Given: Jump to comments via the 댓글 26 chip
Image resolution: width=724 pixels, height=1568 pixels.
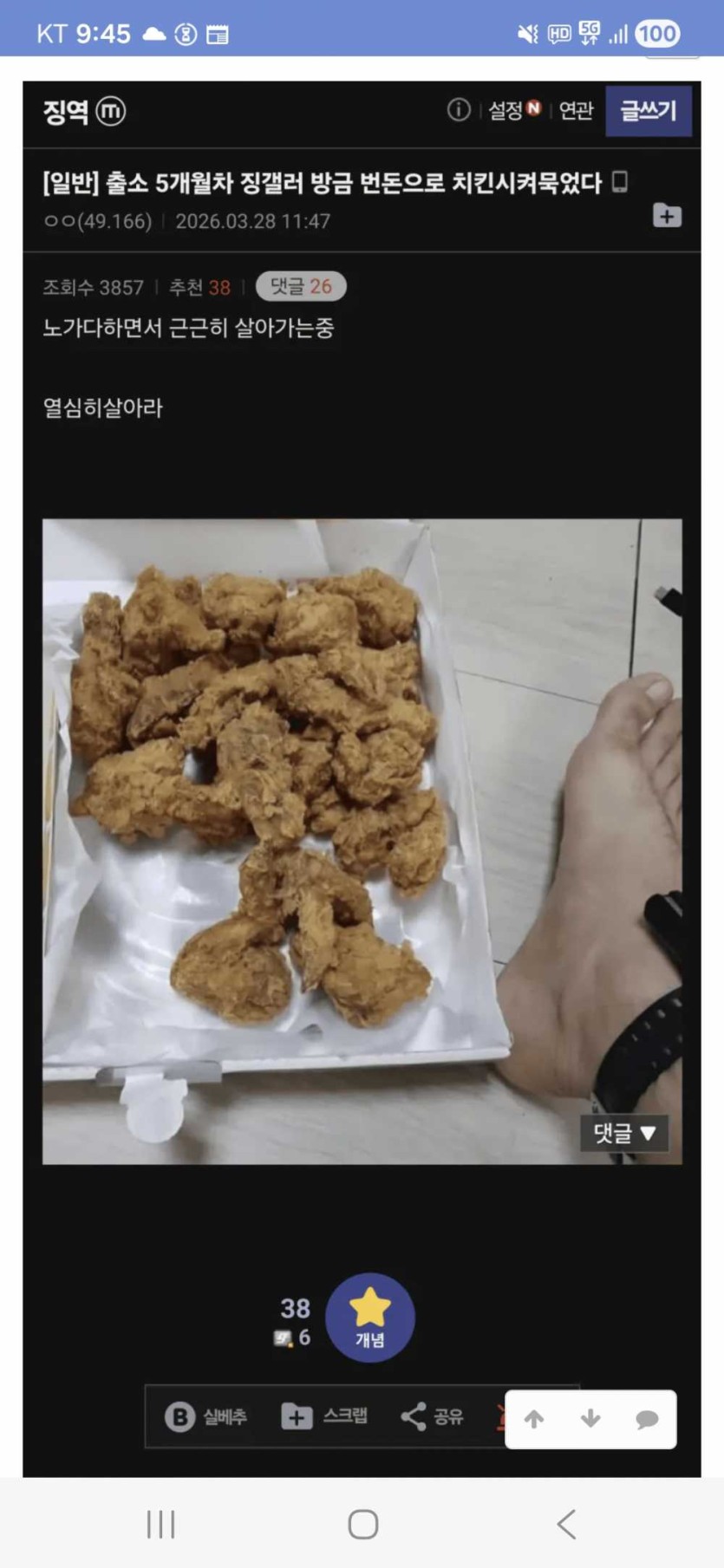Looking at the screenshot, I should (301, 287).
